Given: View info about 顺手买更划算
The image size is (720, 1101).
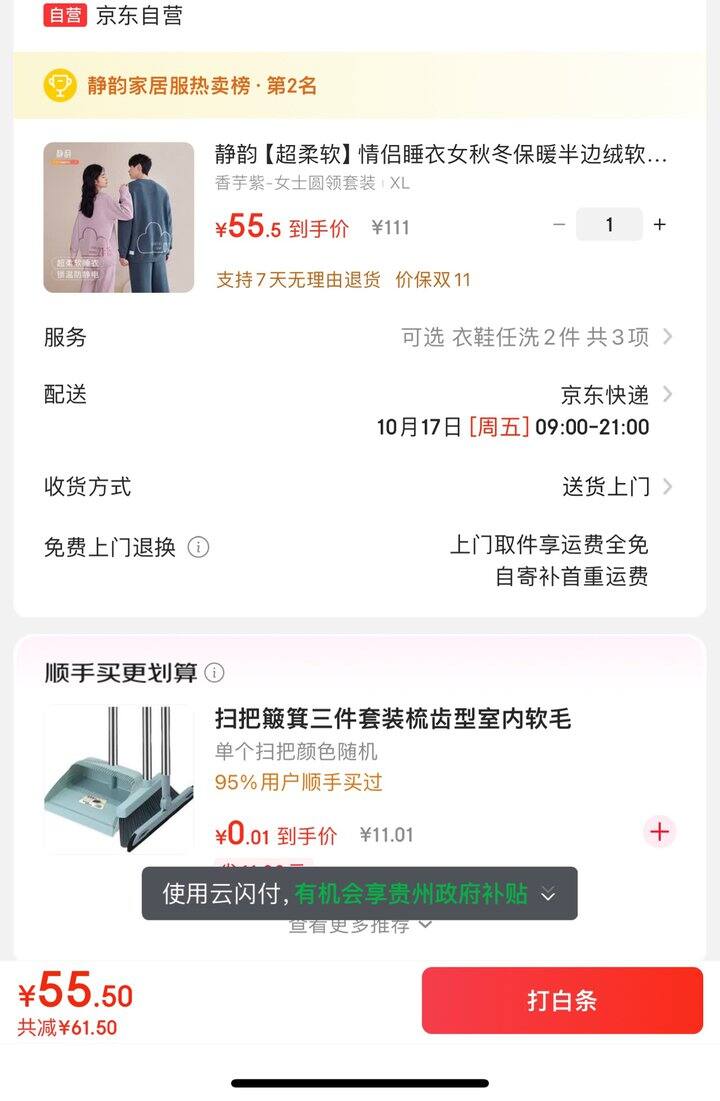Looking at the screenshot, I should pyautogui.click(x=215, y=673).
